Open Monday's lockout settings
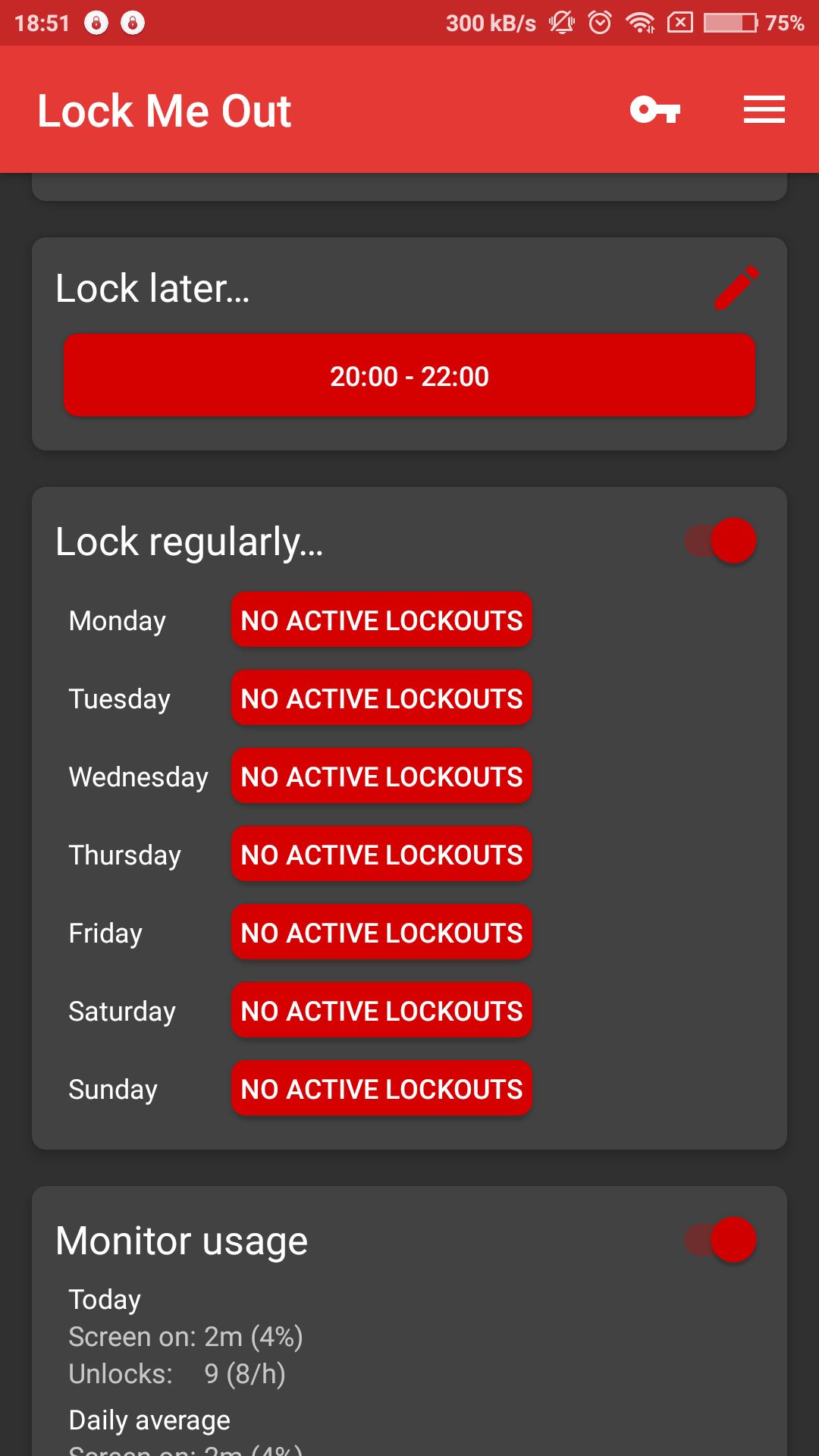The width and height of the screenshot is (819, 1456). point(381,620)
